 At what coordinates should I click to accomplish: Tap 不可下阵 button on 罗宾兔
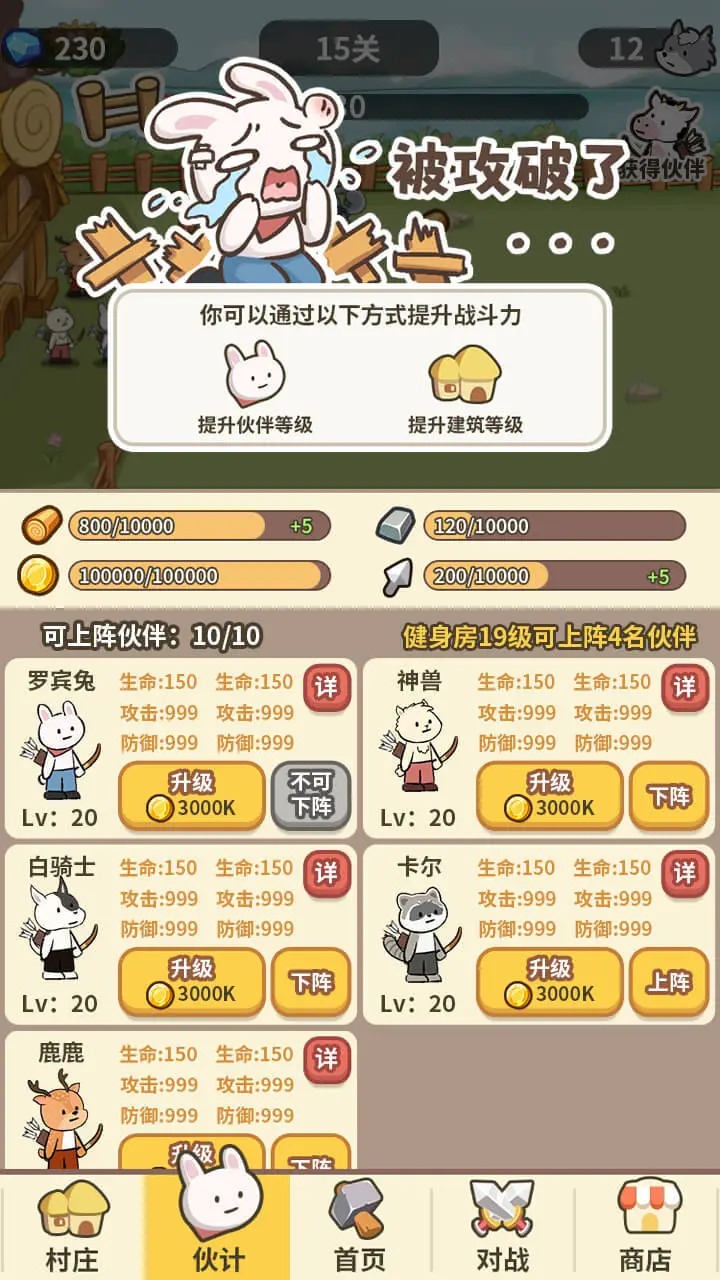(311, 796)
